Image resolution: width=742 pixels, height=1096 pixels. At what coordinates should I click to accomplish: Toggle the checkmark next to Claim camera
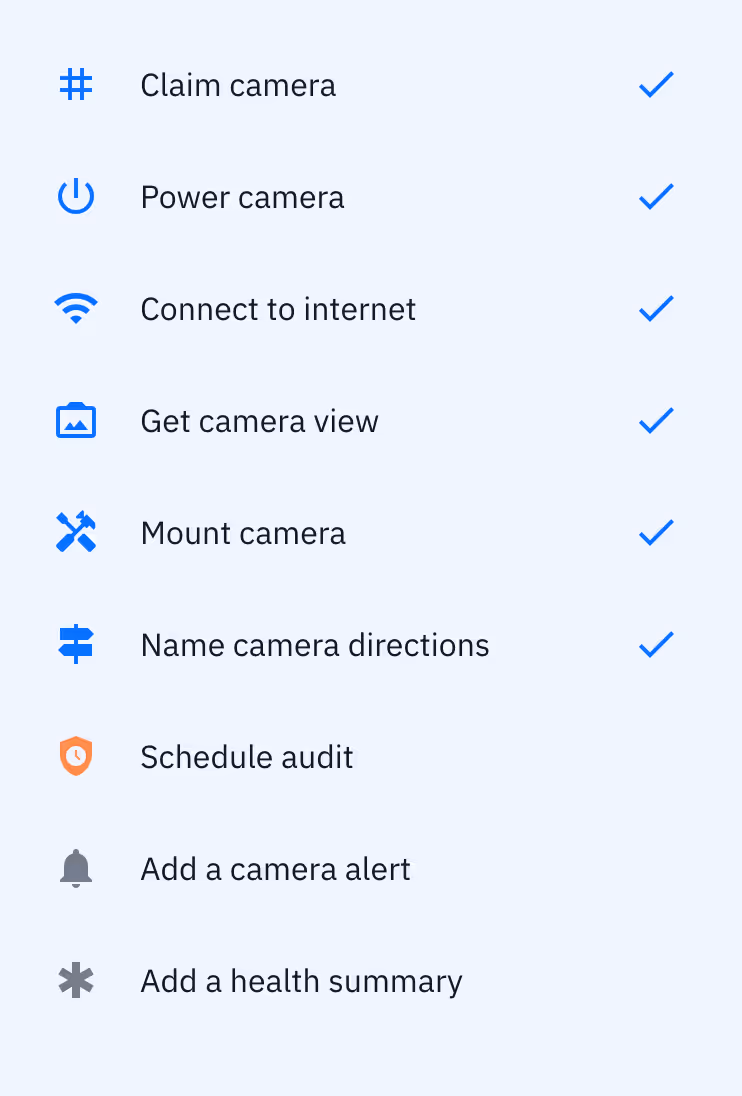point(656,85)
